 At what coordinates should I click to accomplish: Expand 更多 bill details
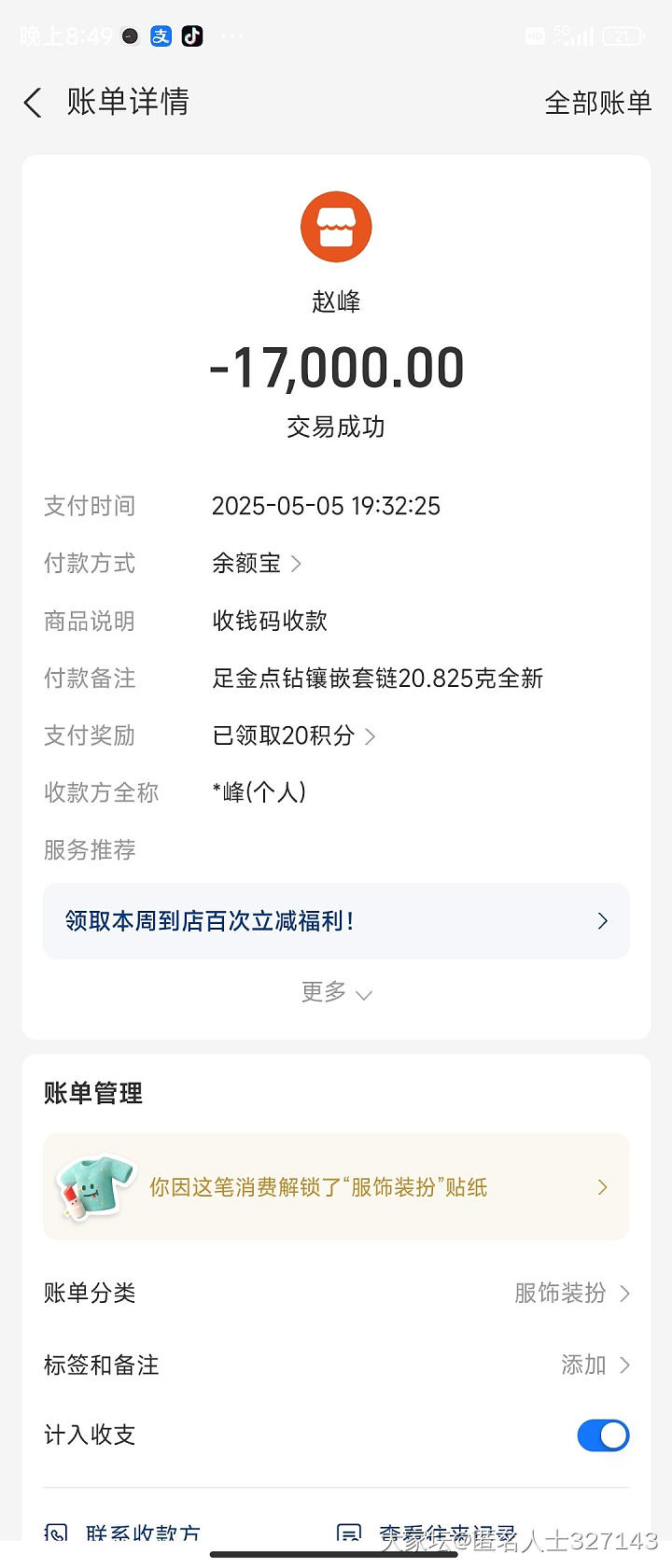[336, 992]
